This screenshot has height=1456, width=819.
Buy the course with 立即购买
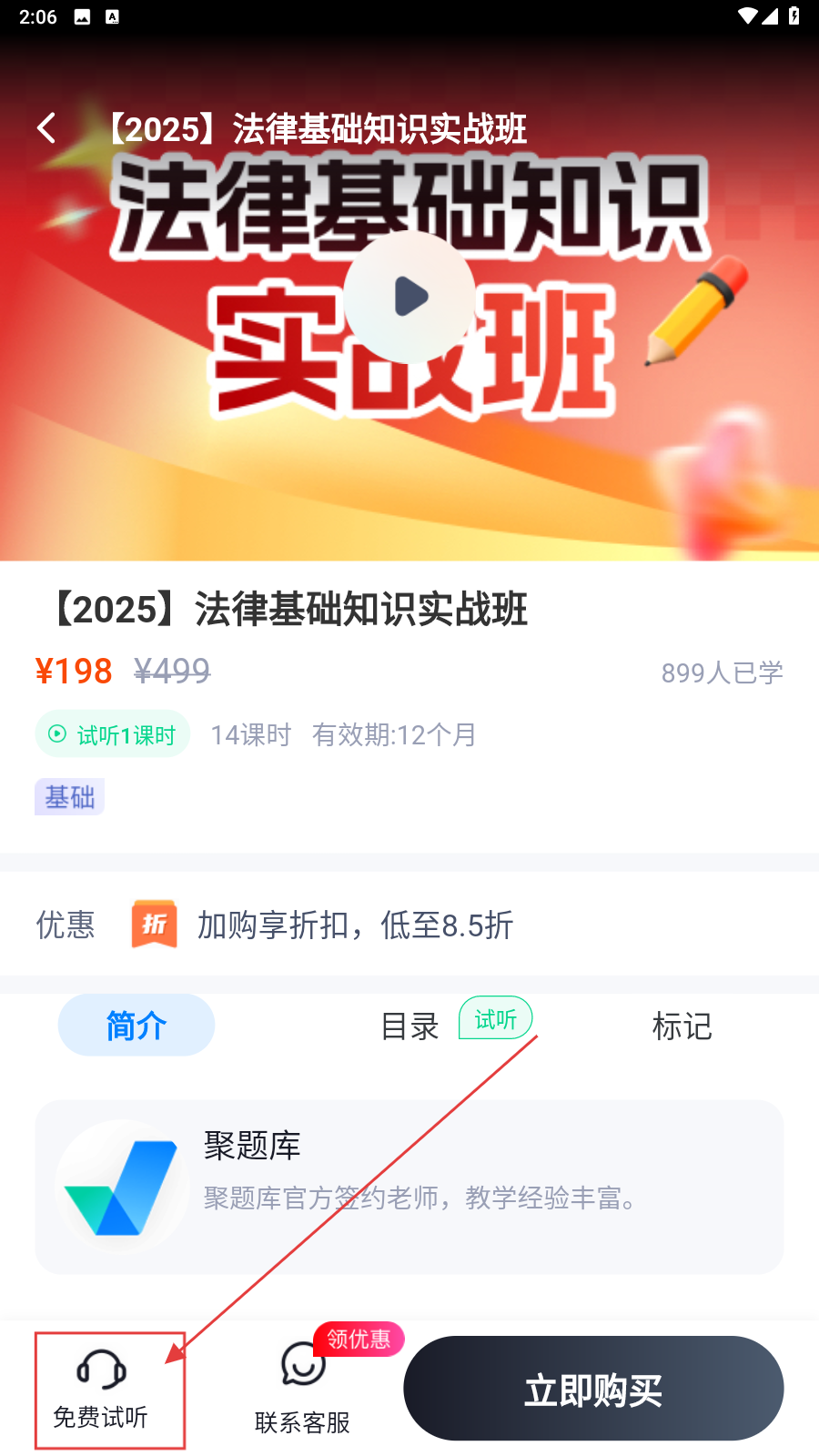click(x=593, y=1389)
